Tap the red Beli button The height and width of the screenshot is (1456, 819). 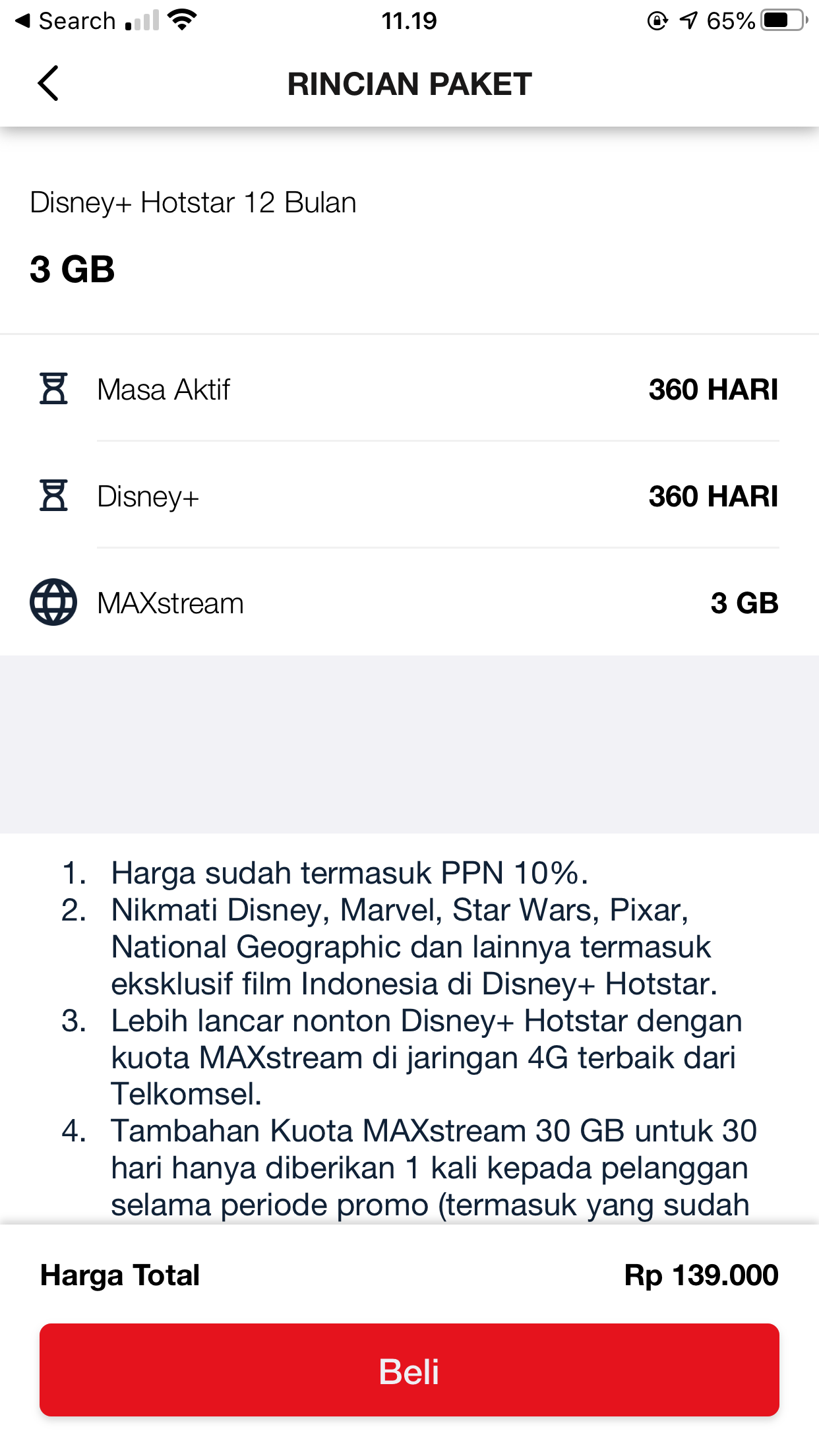[409, 1370]
